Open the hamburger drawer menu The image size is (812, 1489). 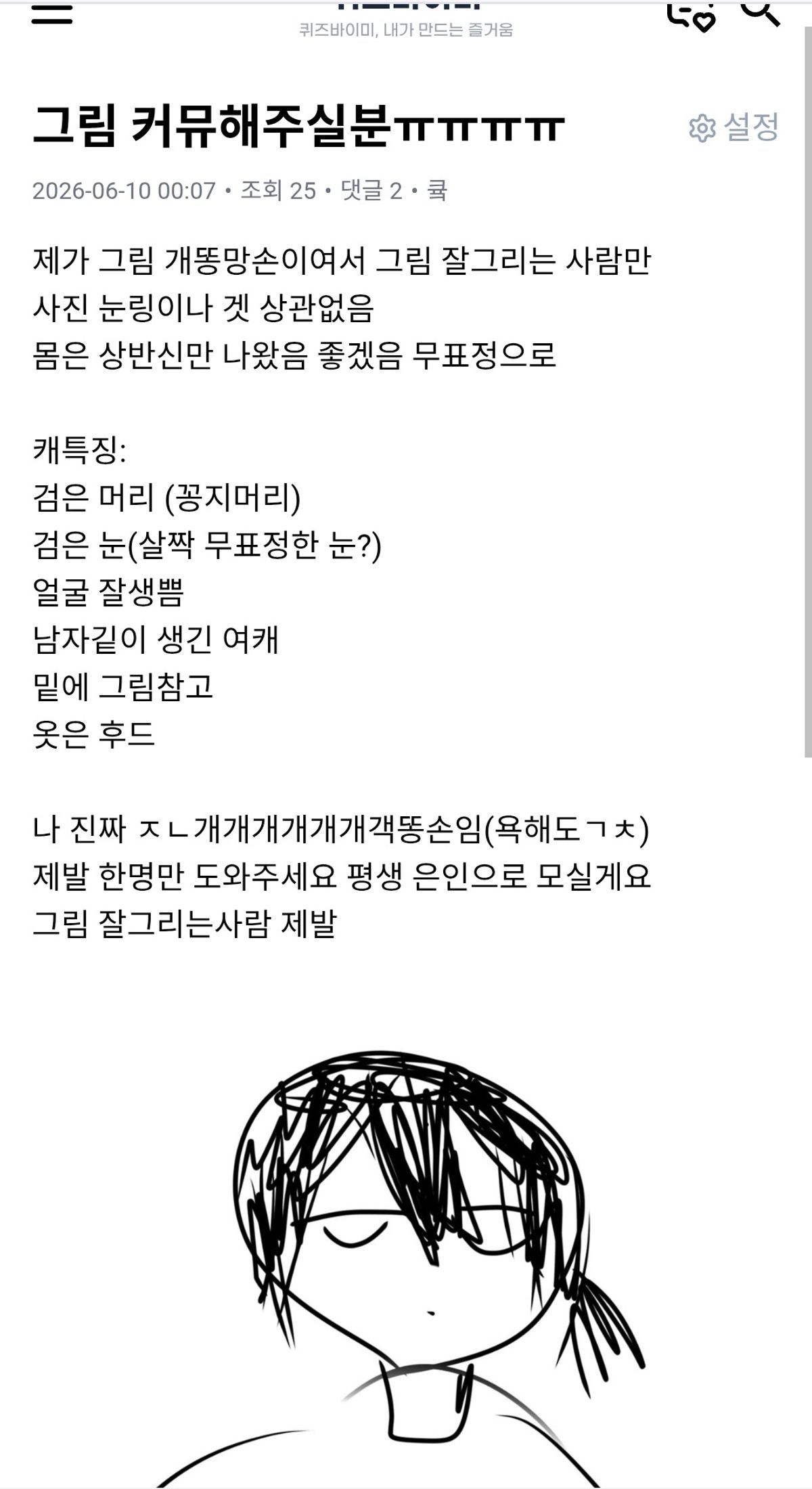pyautogui.click(x=52, y=13)
